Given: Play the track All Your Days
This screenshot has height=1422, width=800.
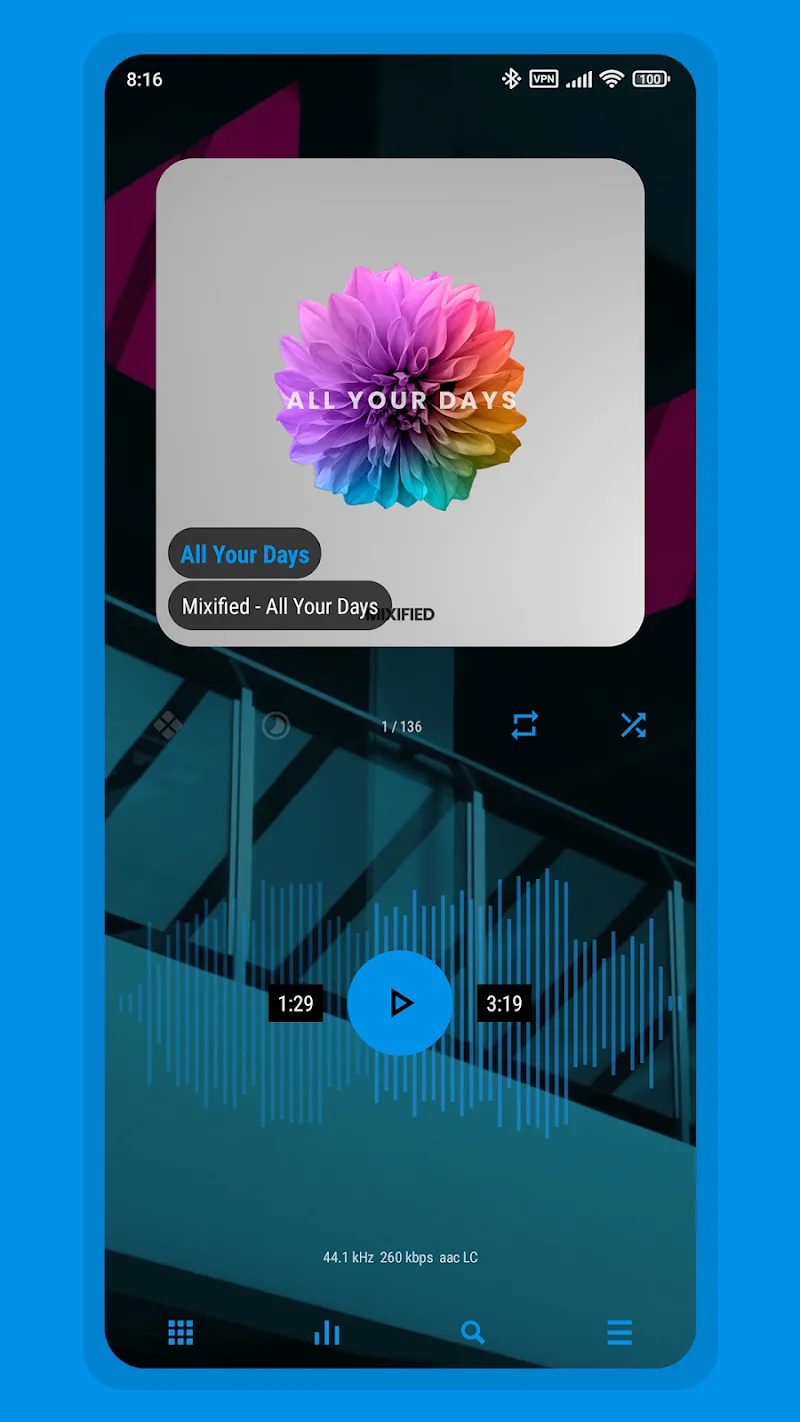Looking at the screenshot, I should click(400, 1003).
